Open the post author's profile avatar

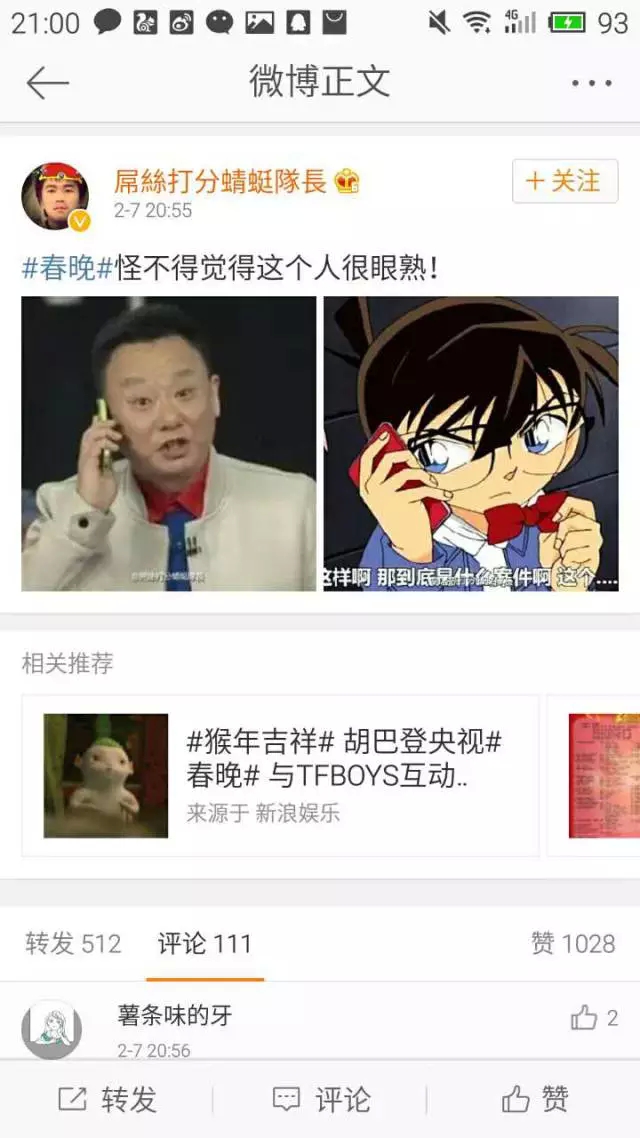pyautogui.click(x=55, y=195)
